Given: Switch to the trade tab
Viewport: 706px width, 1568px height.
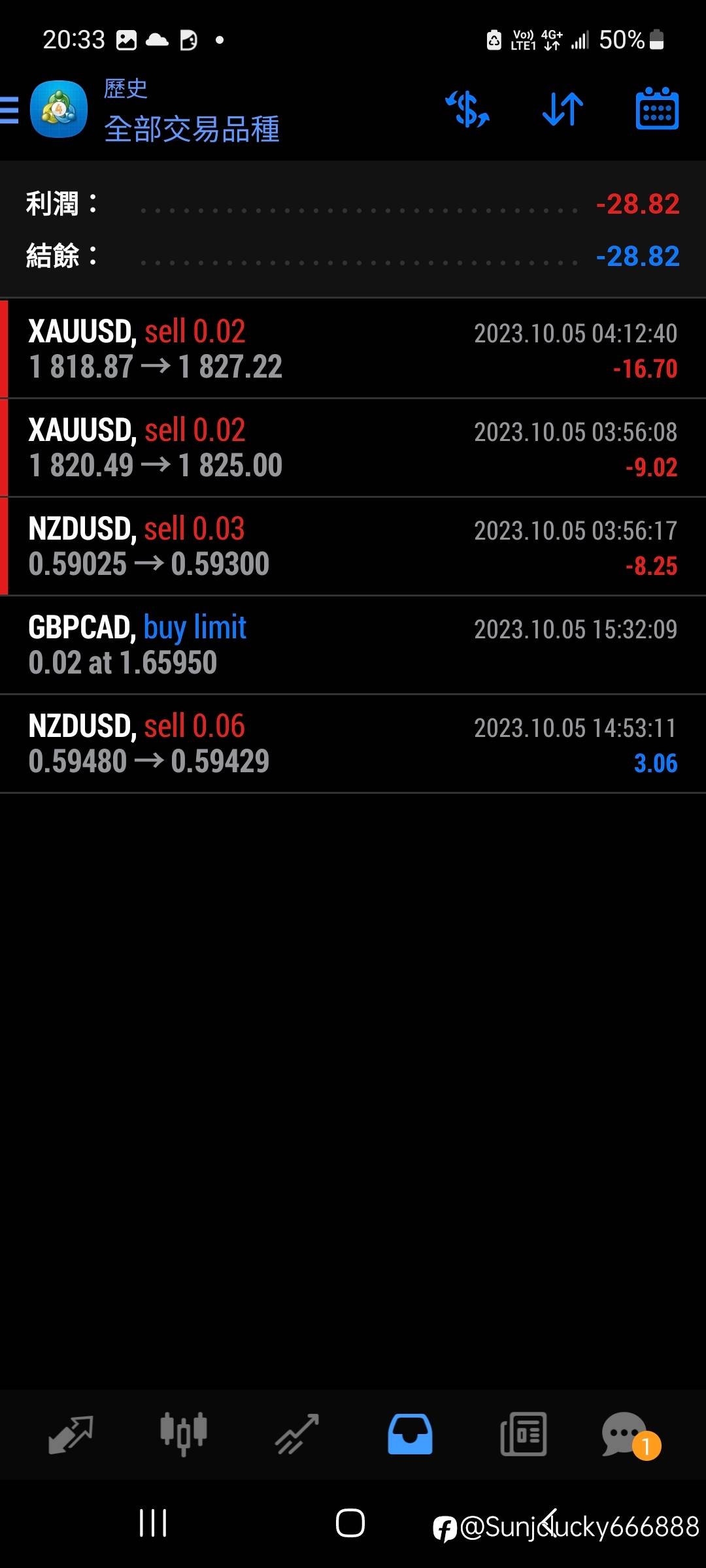Looking at the screenshot, I should click(297, 1434).
